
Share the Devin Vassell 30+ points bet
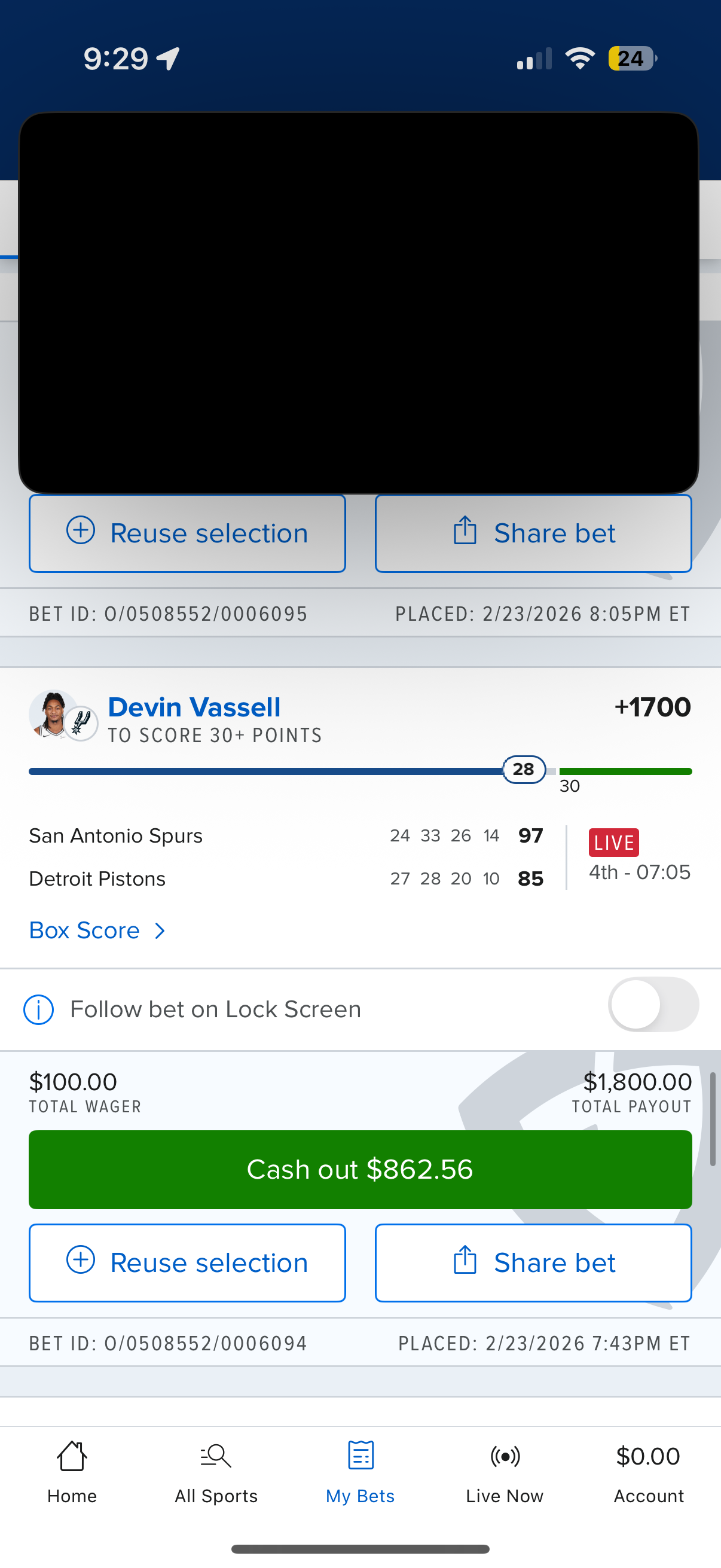(x=533, y=1263)
